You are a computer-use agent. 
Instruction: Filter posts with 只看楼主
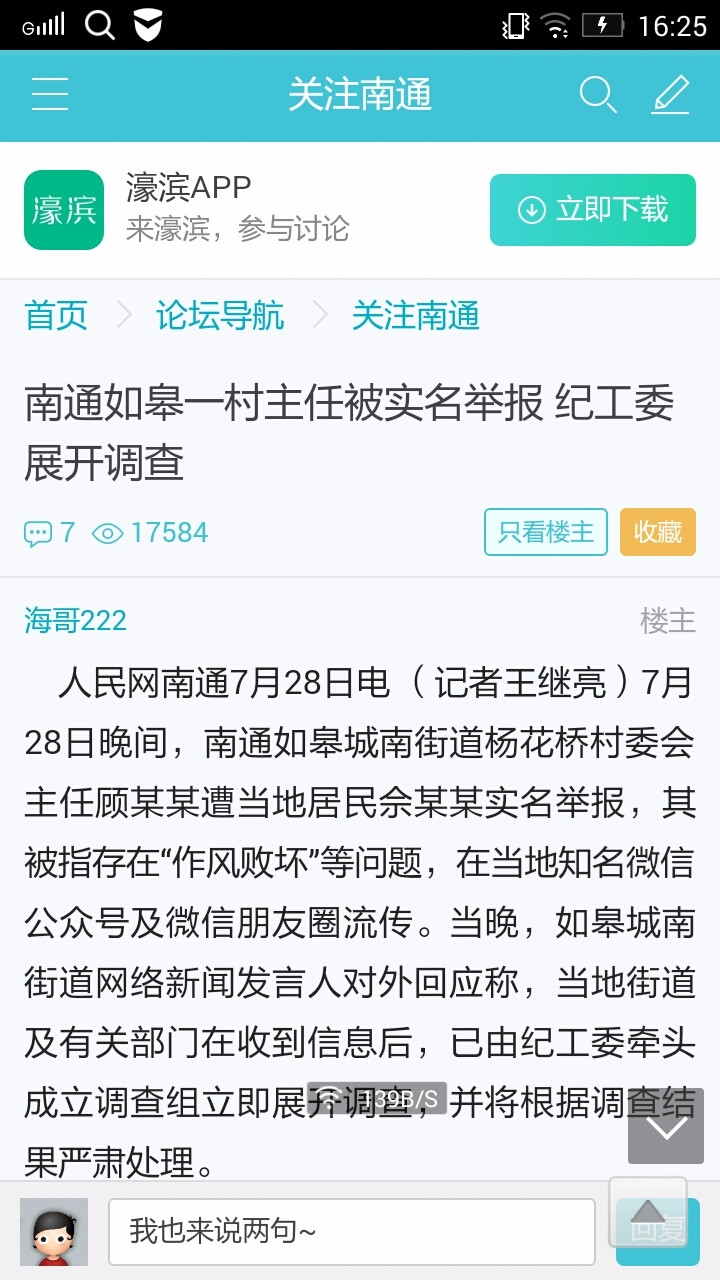click(546, 532)
